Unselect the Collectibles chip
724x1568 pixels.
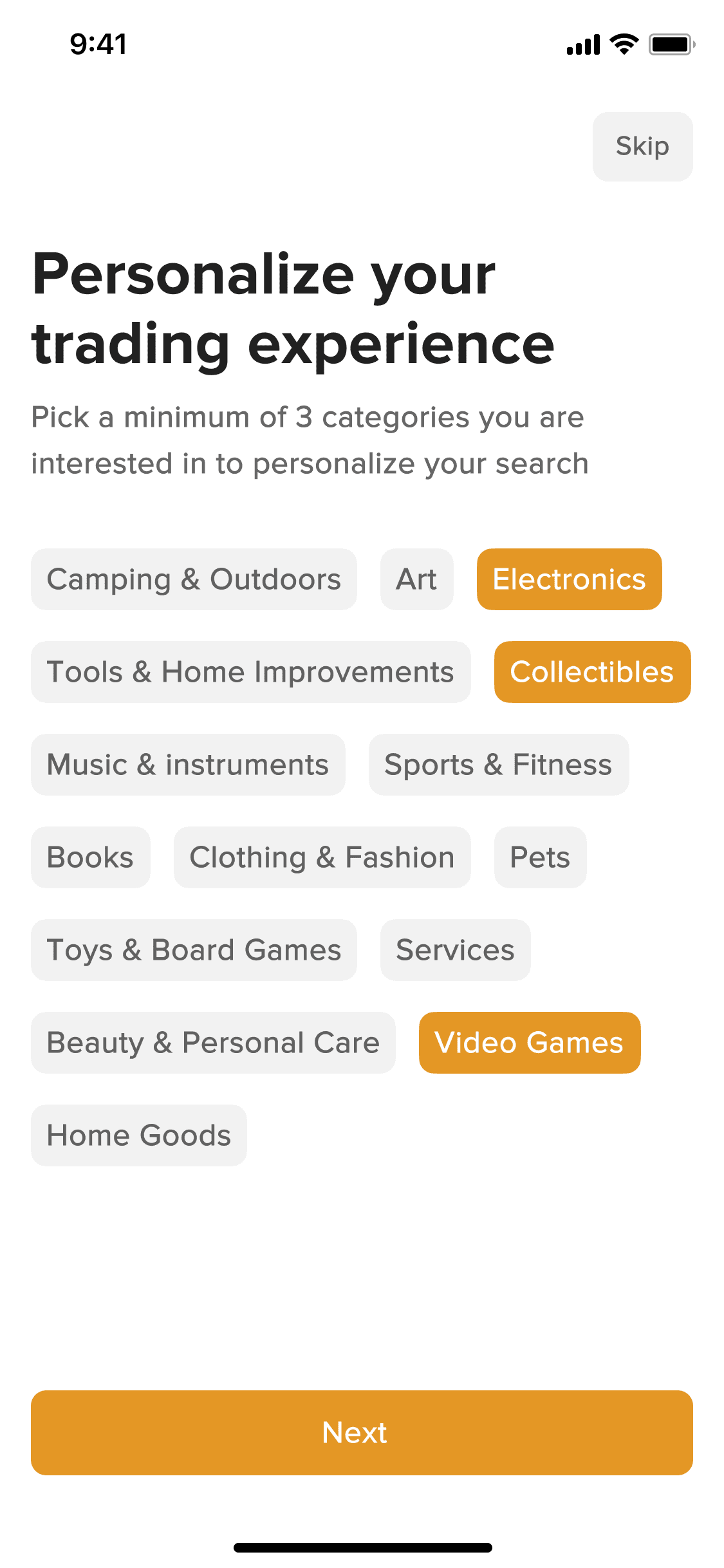pyautogui.click(x=592, y=672)
